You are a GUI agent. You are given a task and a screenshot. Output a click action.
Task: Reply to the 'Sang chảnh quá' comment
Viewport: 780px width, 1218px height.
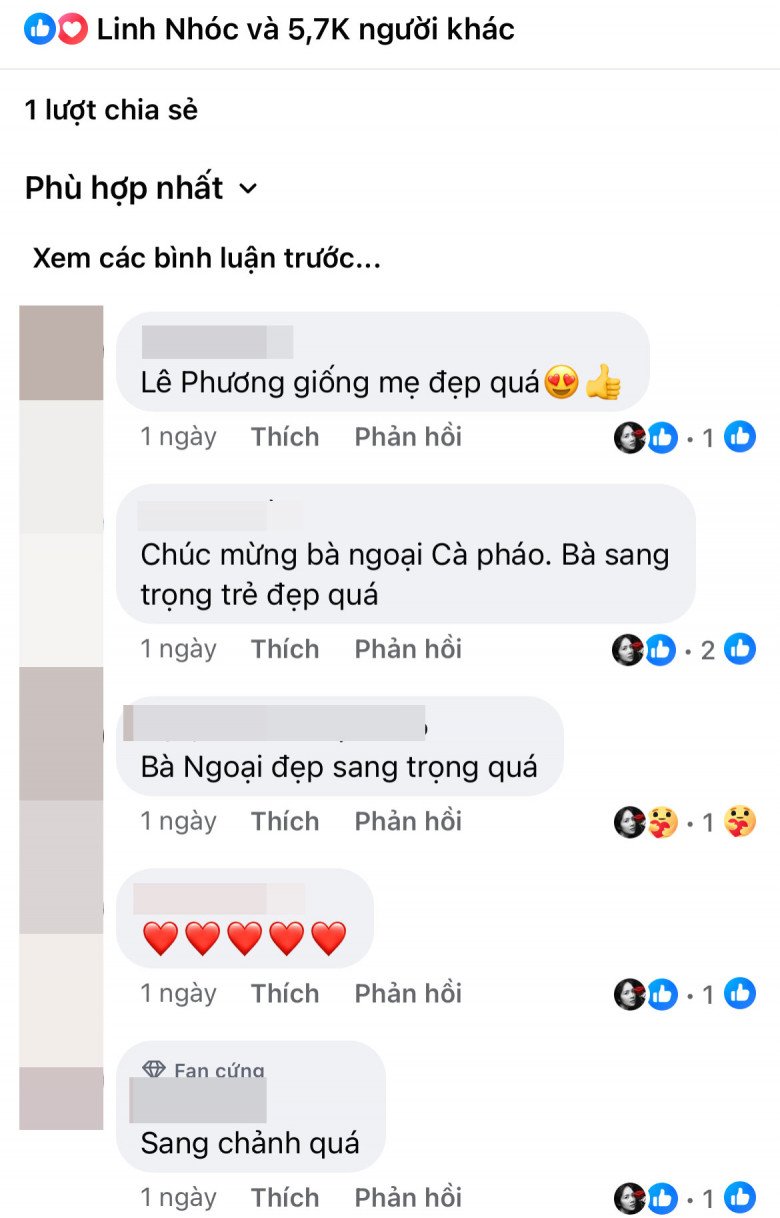(x=408, y=1197)
